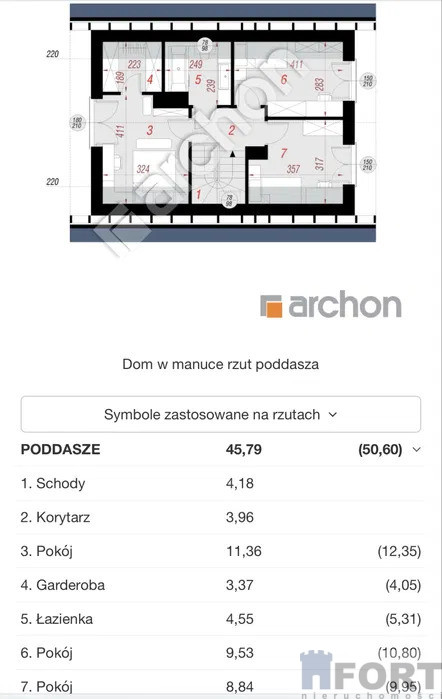Collapse the PODDASZE room list chevron

click(x=417, y=449)
